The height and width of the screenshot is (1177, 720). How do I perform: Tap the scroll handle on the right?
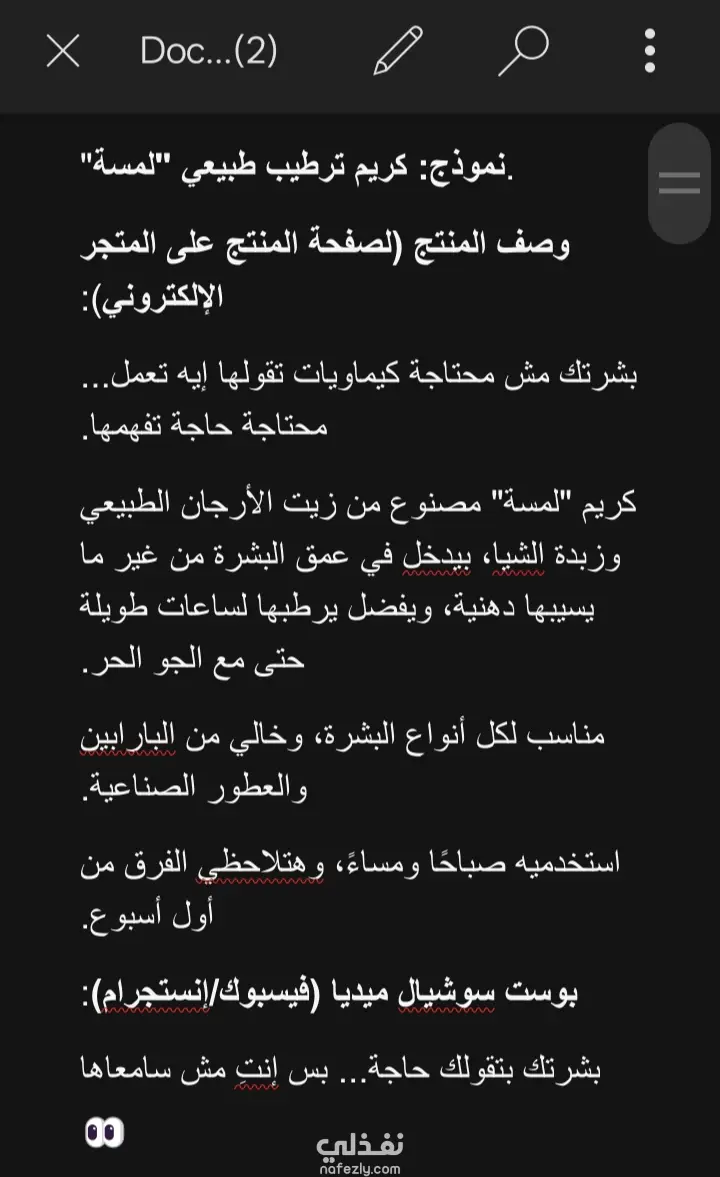click(679, 183)
